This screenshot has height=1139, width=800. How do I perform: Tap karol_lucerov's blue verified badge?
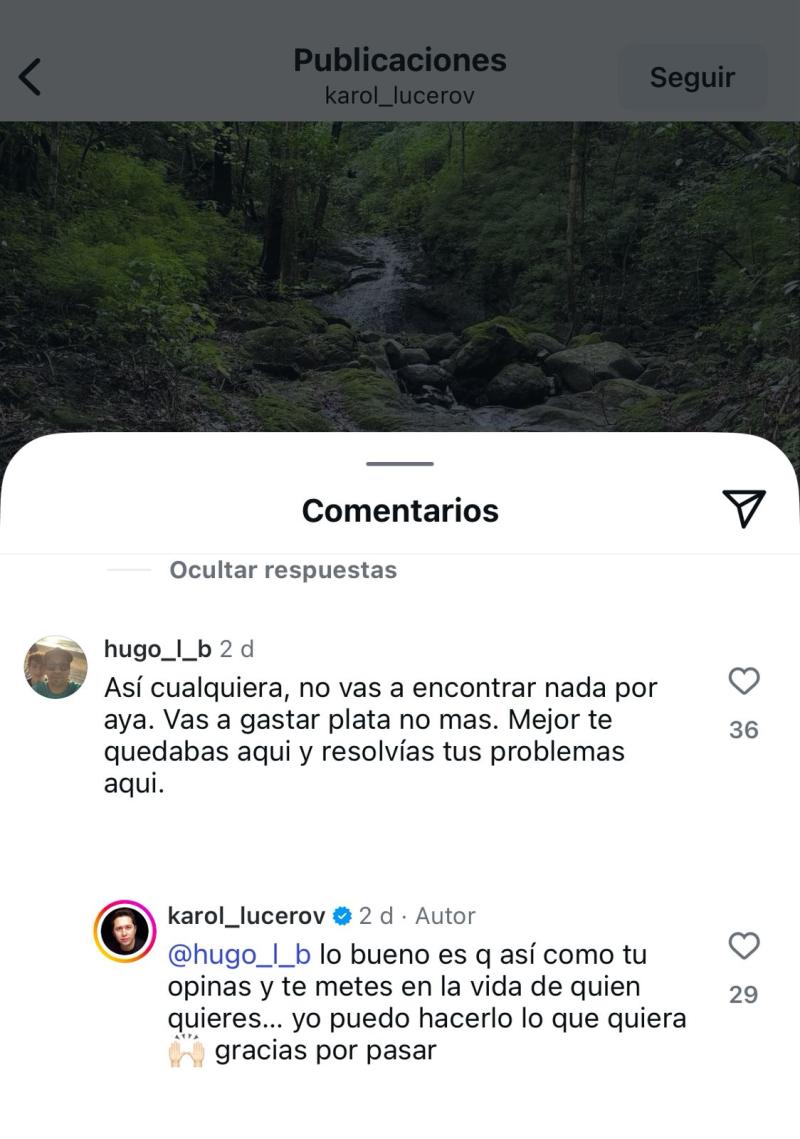tap(340, 916)
